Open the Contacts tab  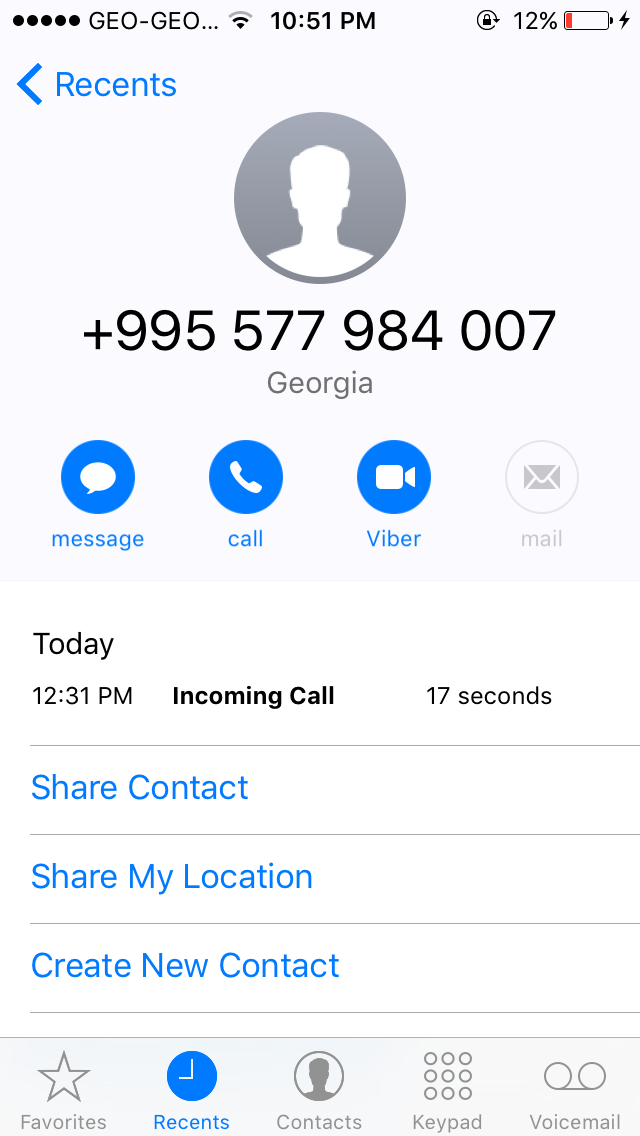319,1089
